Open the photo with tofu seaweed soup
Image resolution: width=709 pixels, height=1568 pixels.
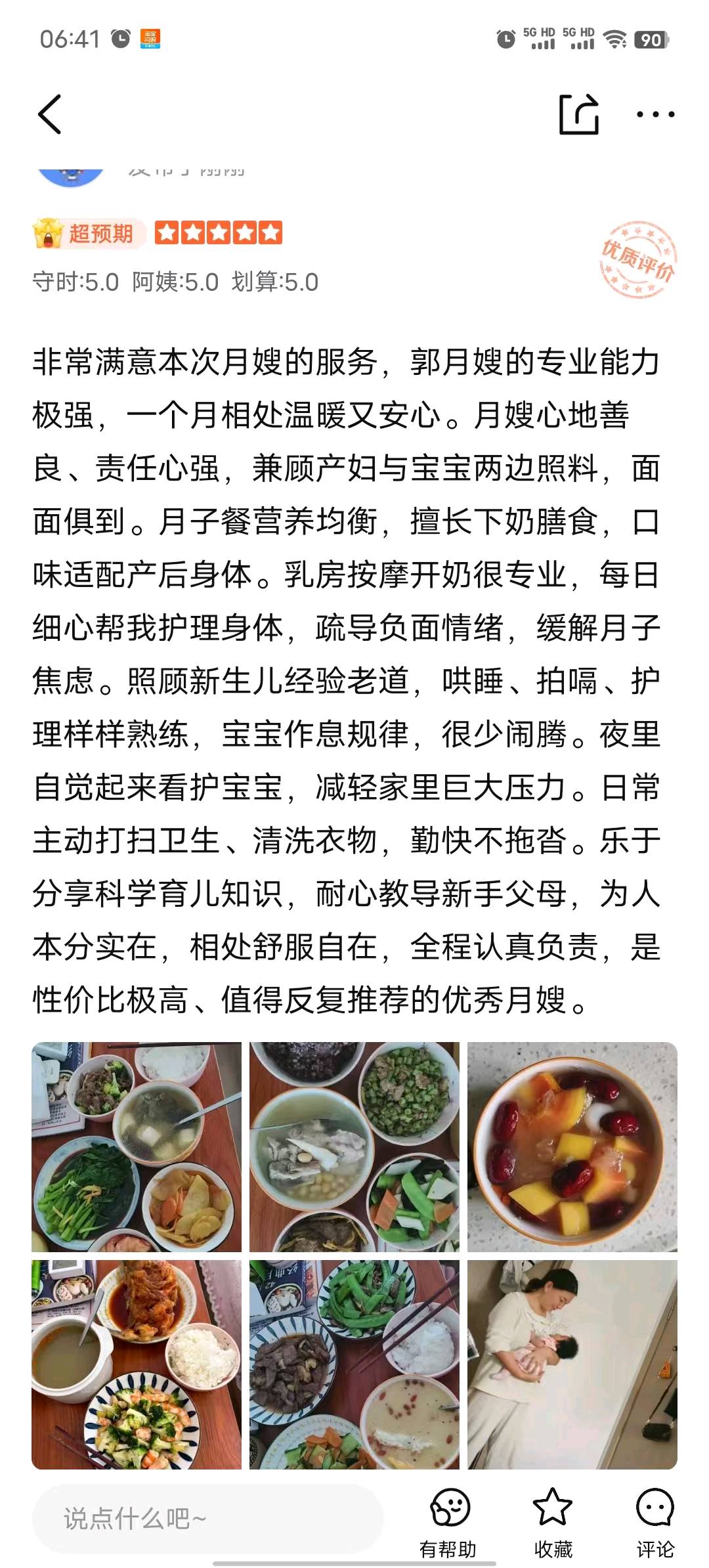137,1146
